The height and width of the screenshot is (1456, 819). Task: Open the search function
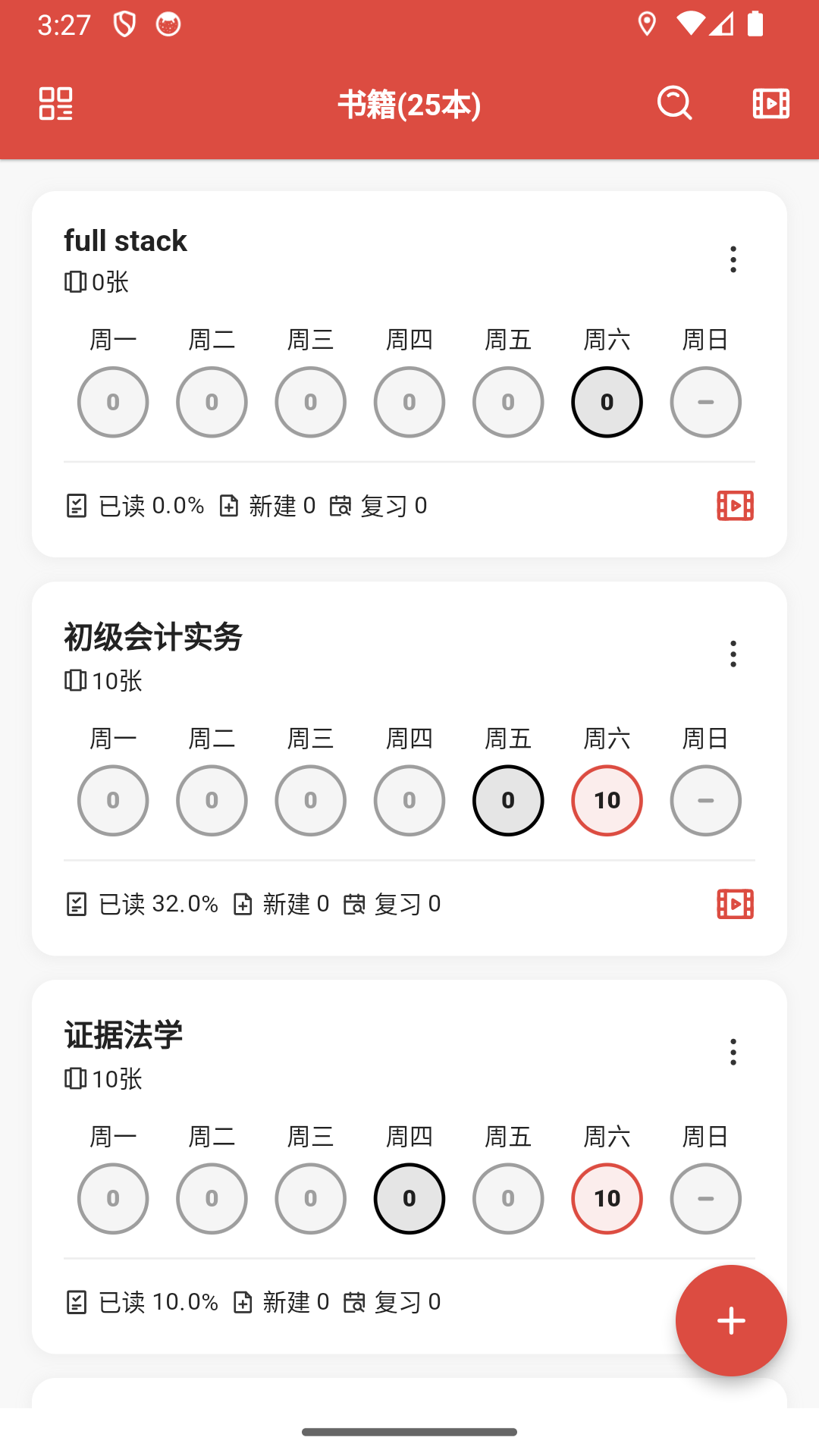[x=674, y=104]
